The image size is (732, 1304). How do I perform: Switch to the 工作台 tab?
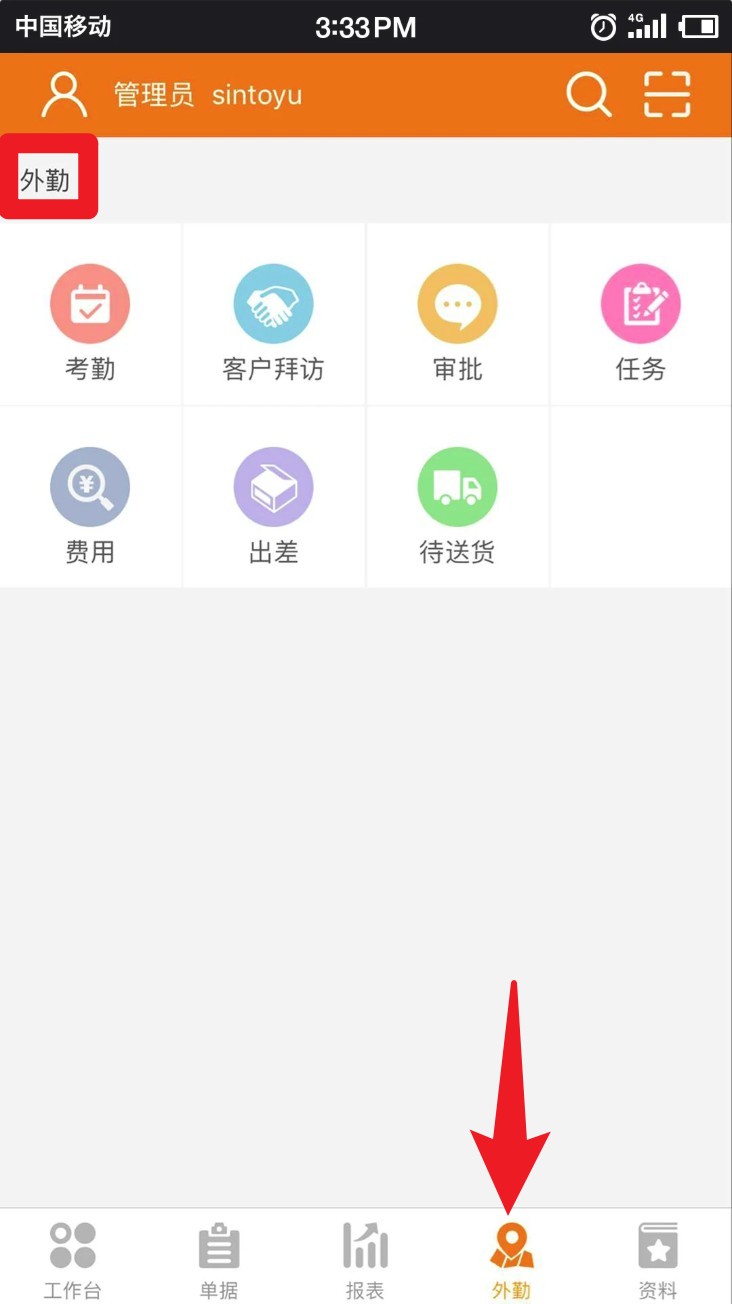click(x=73, y=1258)
